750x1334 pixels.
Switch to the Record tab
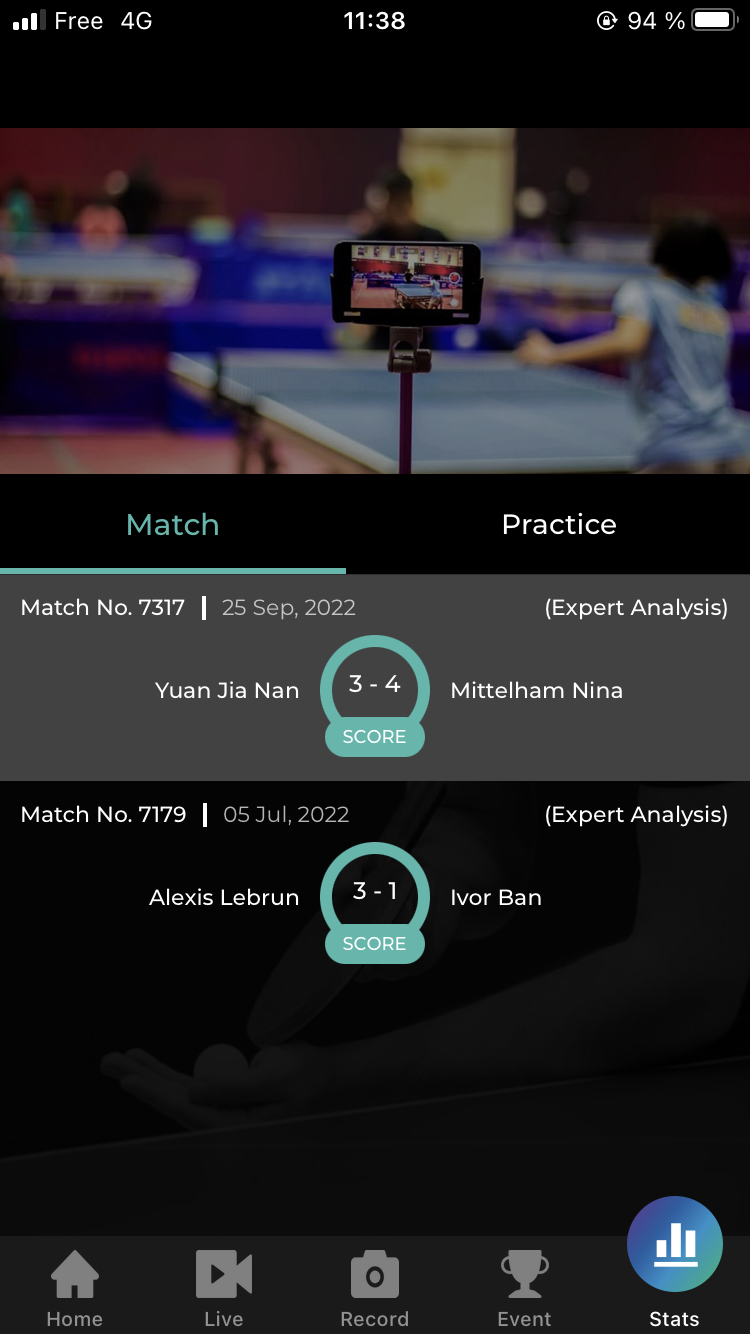(x=375, y=1289)
